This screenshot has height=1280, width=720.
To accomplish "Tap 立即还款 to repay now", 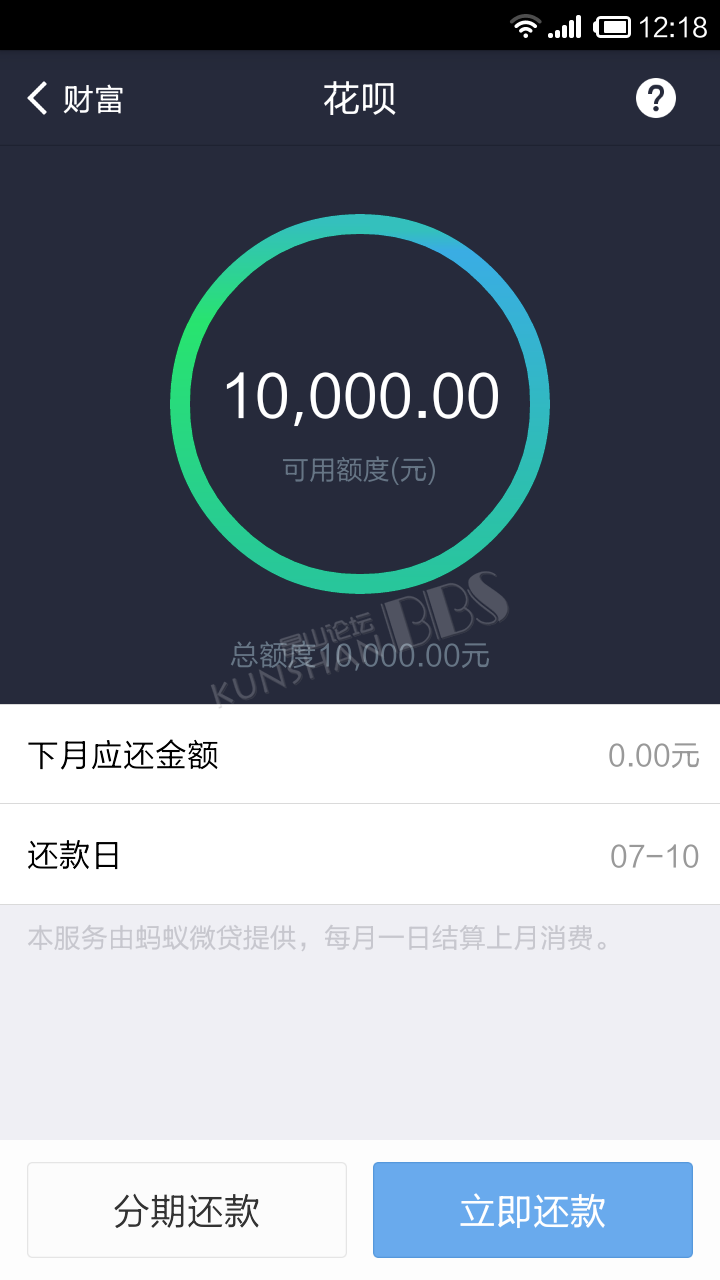I will point(533,1210).
